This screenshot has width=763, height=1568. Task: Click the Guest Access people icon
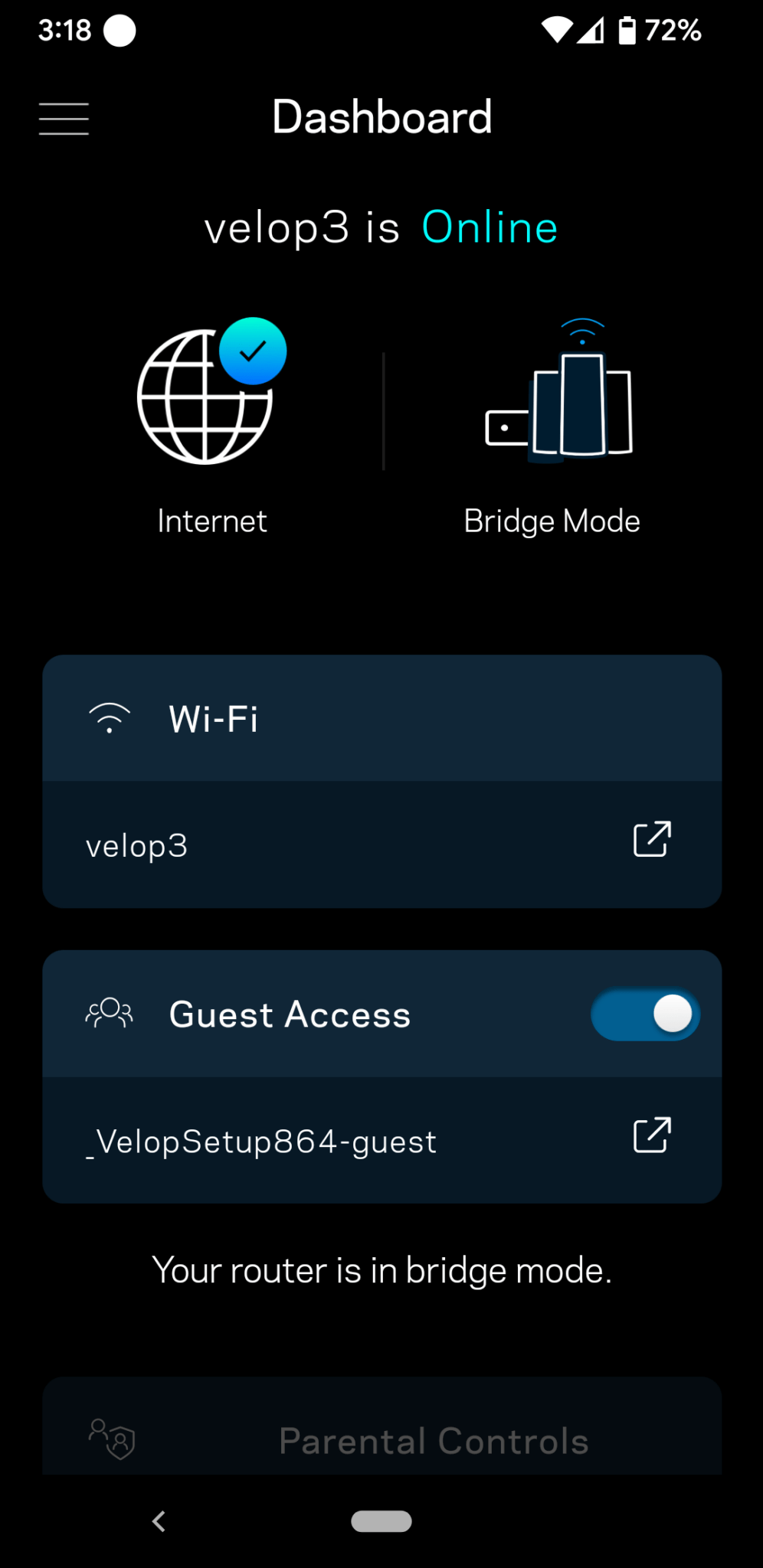click(109, 1013)
